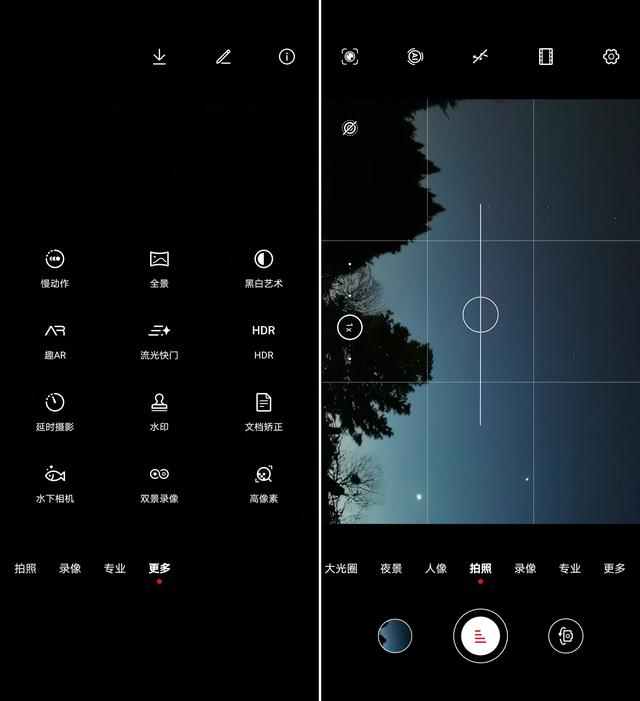Start the 双景录像 dual-view video mode
640x701 pixels.
point(159,485)
